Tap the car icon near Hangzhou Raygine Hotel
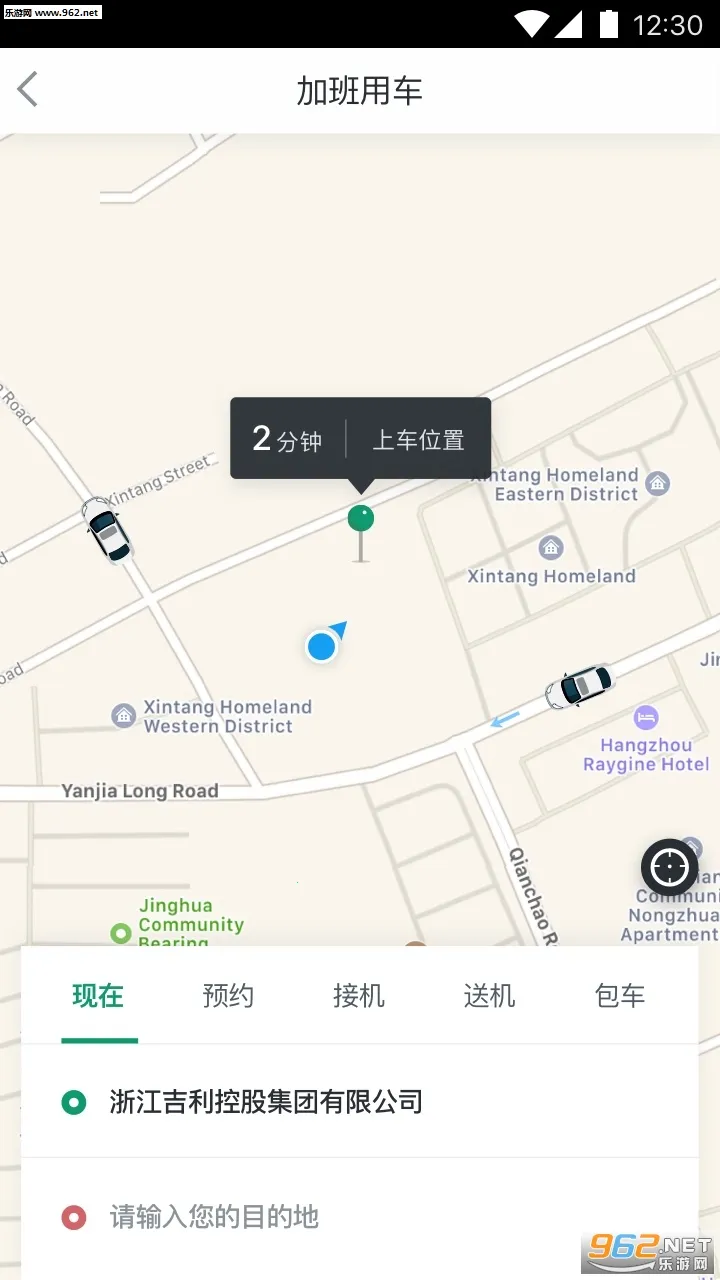 [581, 686]
